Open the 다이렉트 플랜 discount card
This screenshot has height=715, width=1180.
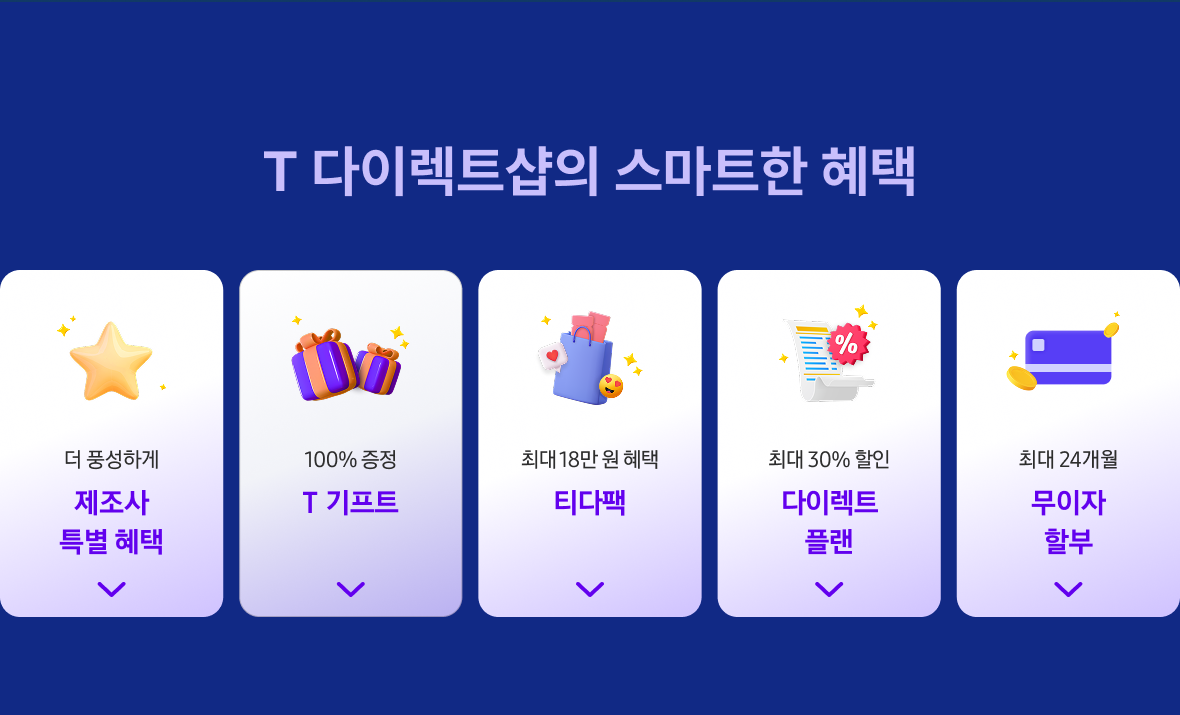(x=829, y=589)
